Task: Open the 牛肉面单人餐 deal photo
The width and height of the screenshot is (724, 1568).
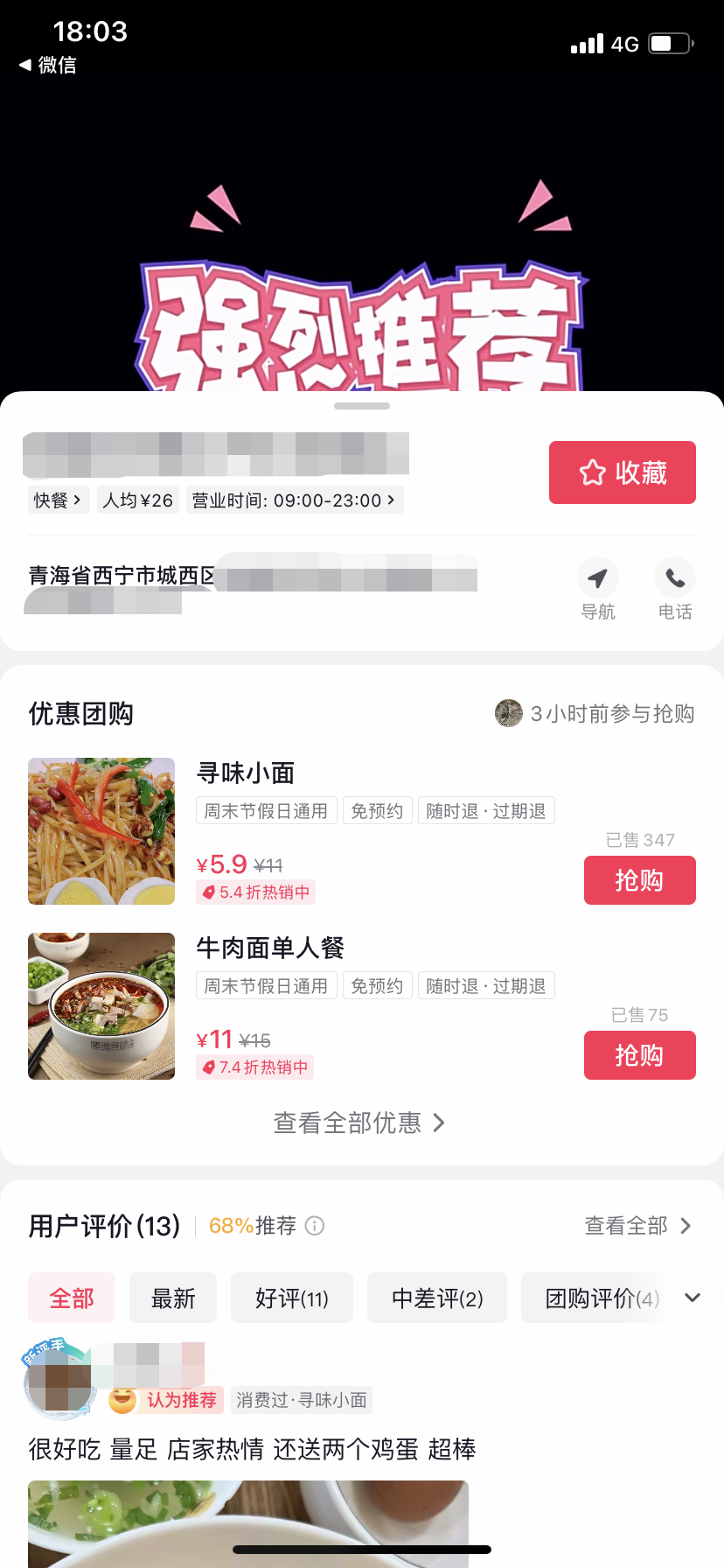Action: pos(101,1006)
